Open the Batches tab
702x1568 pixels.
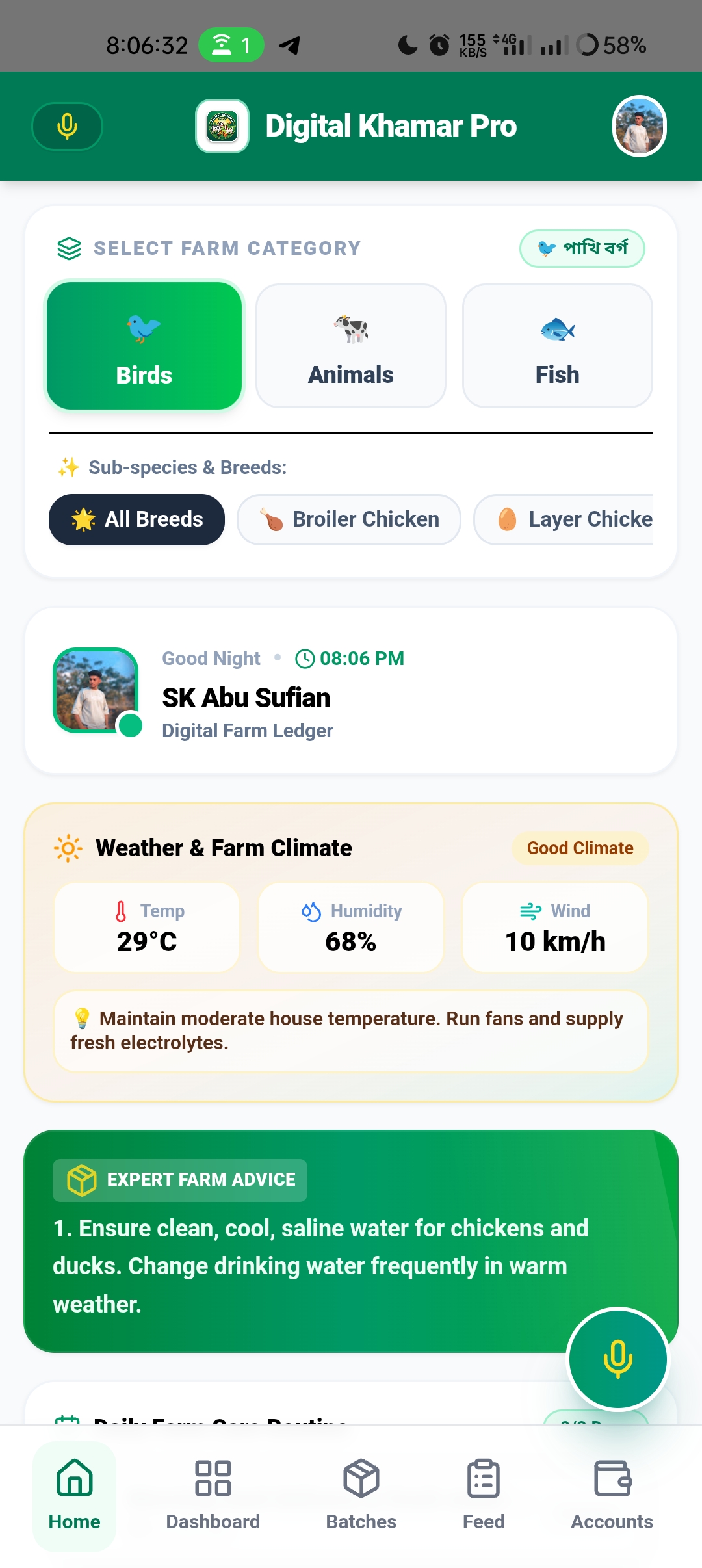click(361, 1496)
